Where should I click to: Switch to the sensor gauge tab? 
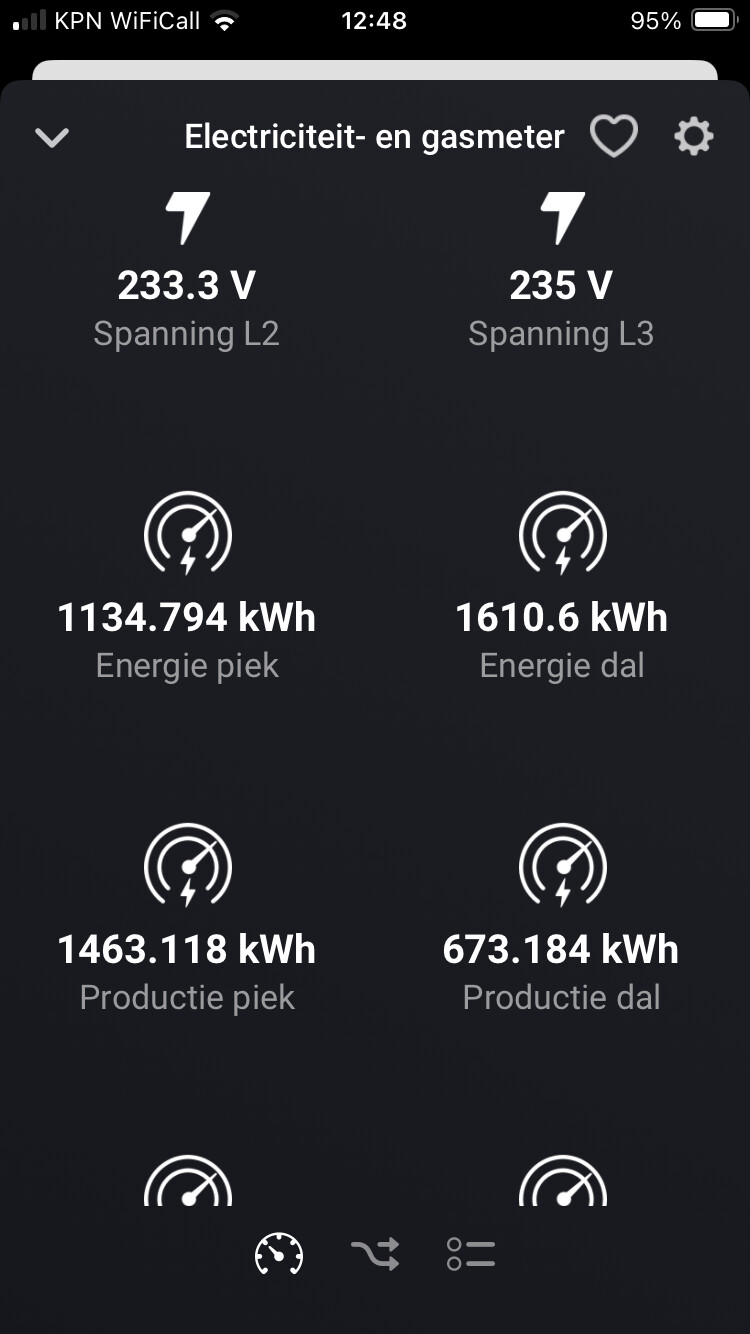(279, 1254)
